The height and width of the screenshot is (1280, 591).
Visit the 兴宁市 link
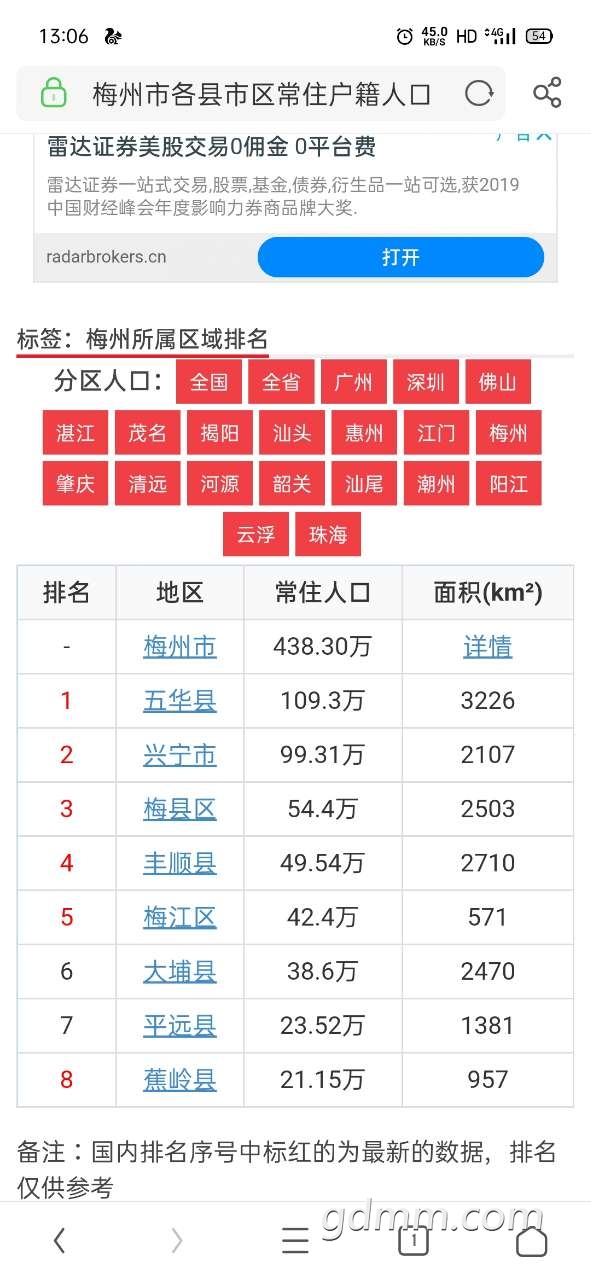(x=180, y=755)
